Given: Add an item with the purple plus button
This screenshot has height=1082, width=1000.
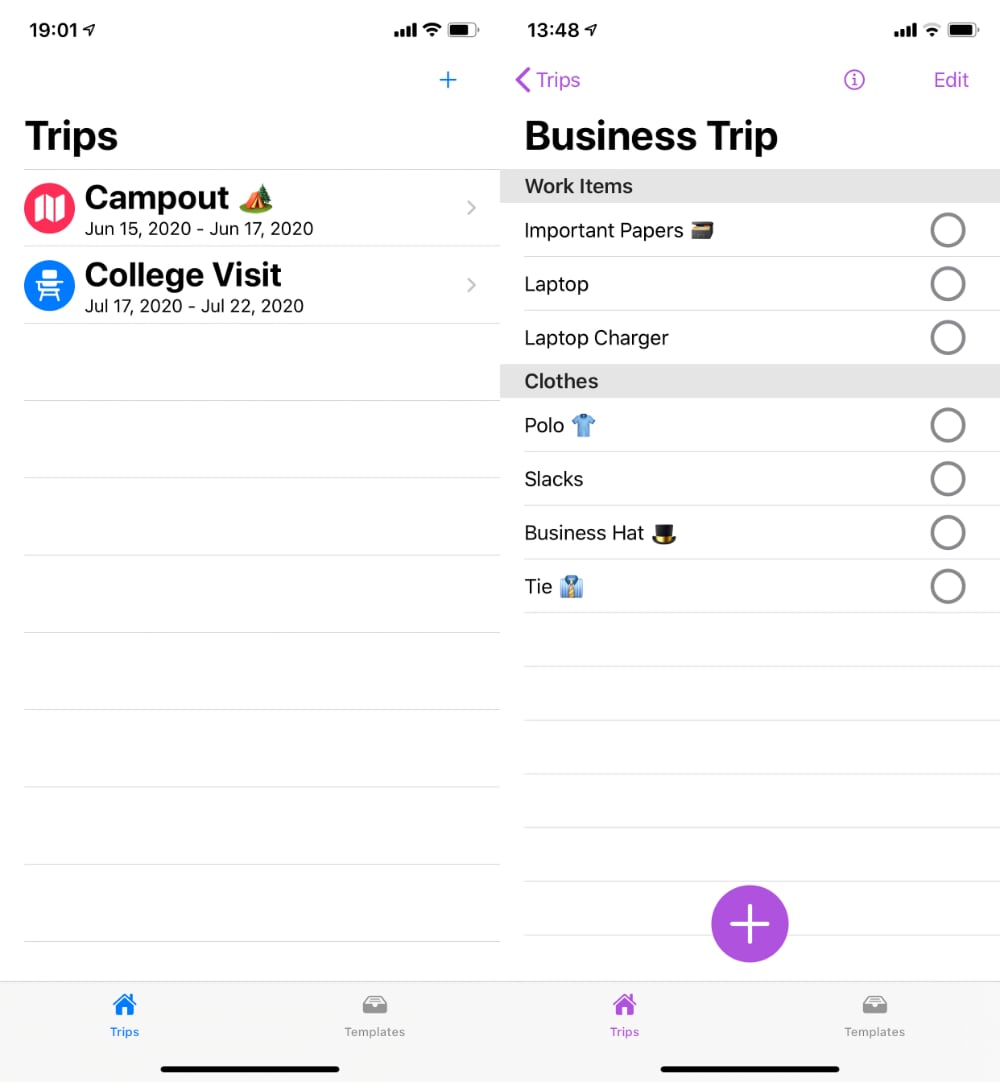Looking at the screenshot, I should click(x=750, y=924).
